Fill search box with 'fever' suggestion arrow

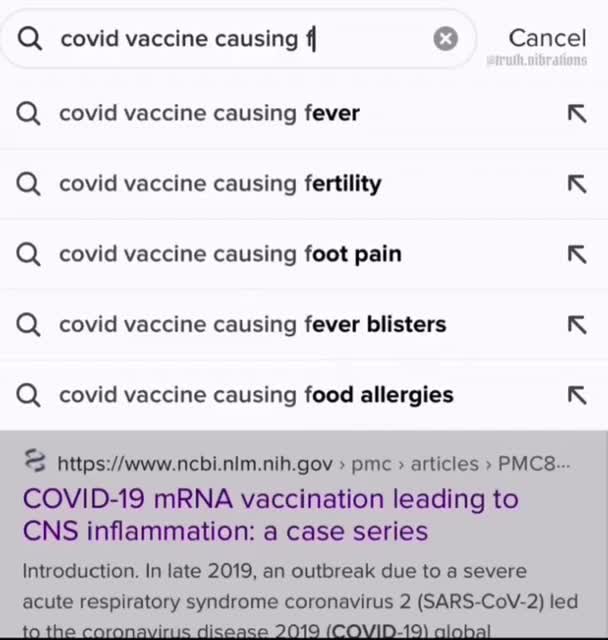pyautogui.click(x=576, y=113)
